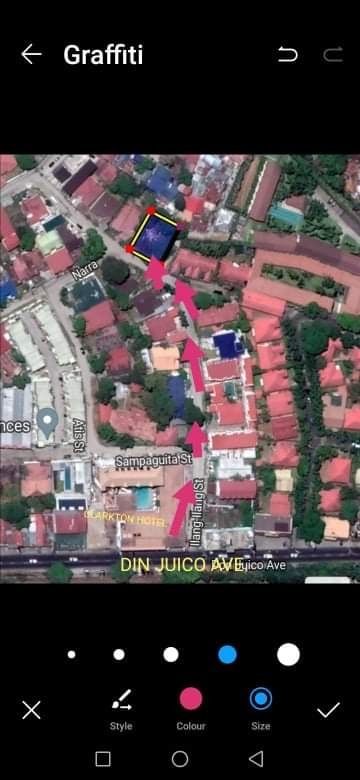Undo the last graffiti stroke
360x780 pixels.
[x=287, y=54]
